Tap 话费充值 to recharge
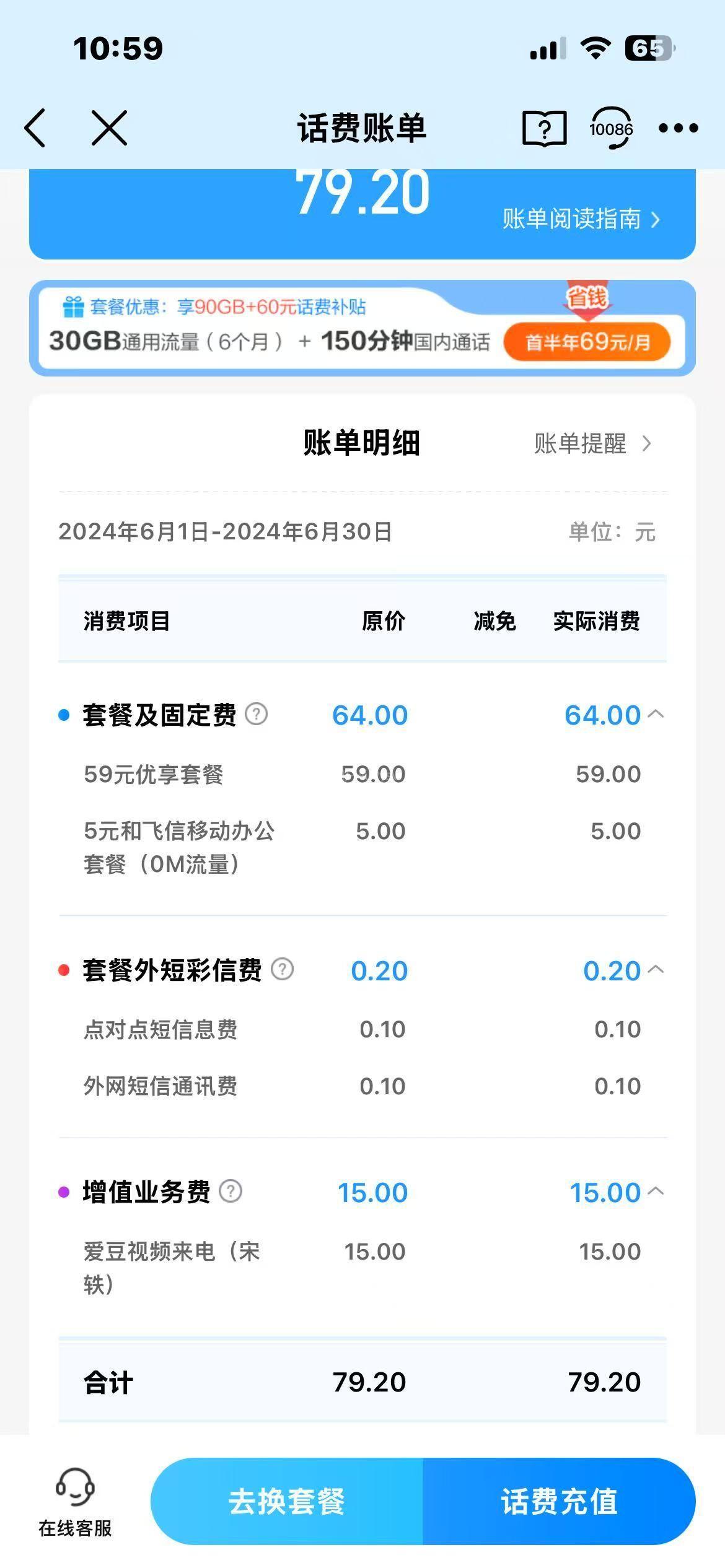 [560, 1501]
